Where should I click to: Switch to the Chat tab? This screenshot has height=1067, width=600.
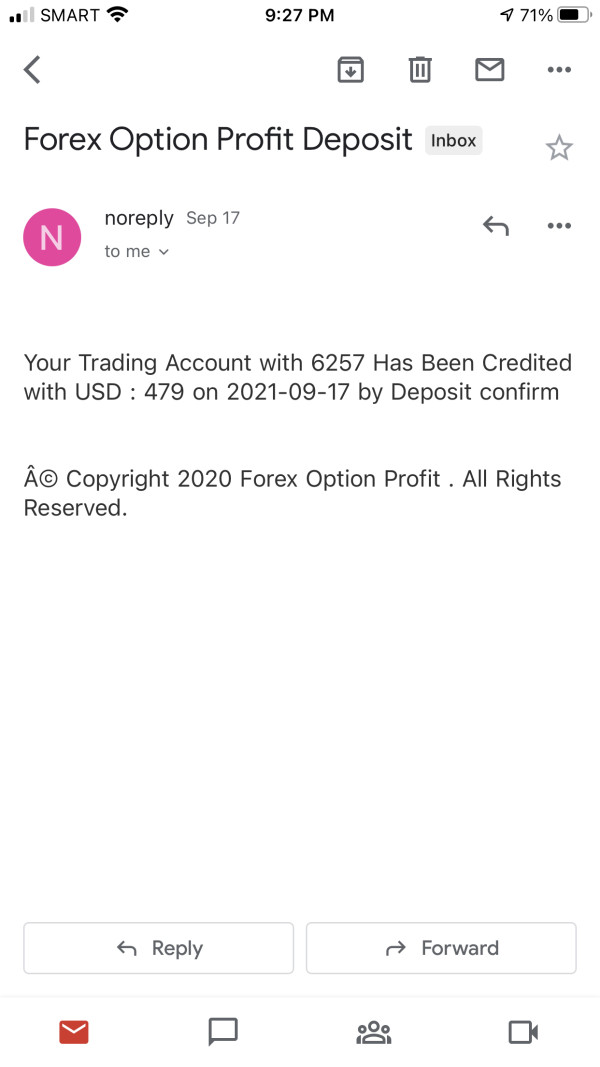[x=222, y=1032]
